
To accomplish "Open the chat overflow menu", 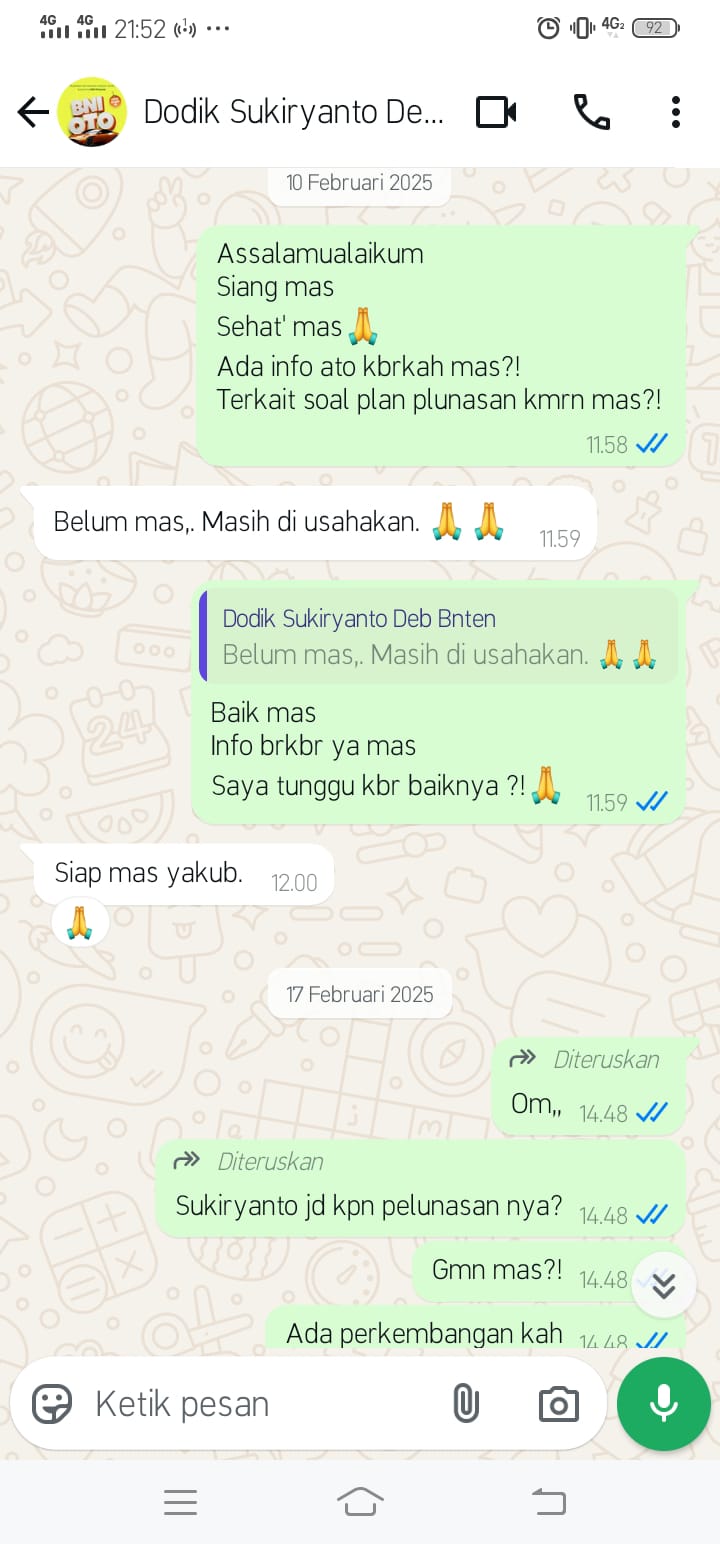I will tap(676, 112).
